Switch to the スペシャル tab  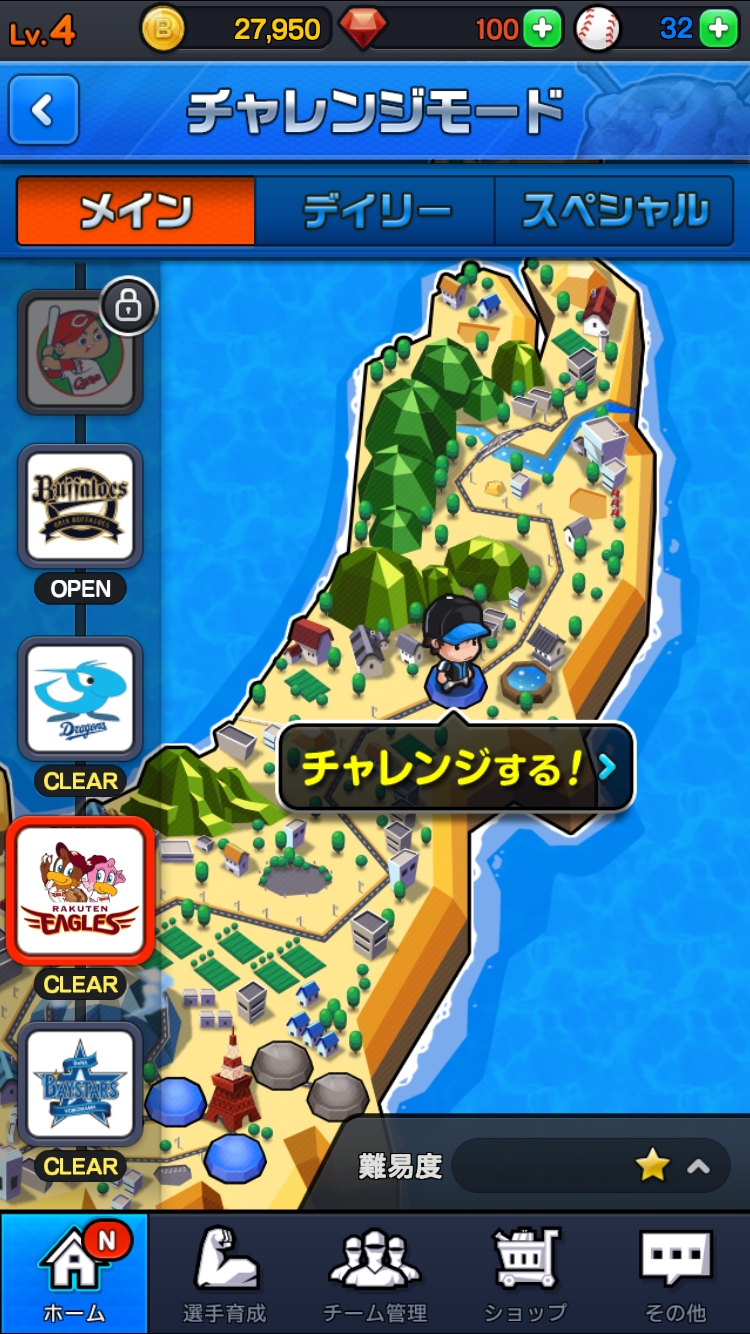(614, 211)
